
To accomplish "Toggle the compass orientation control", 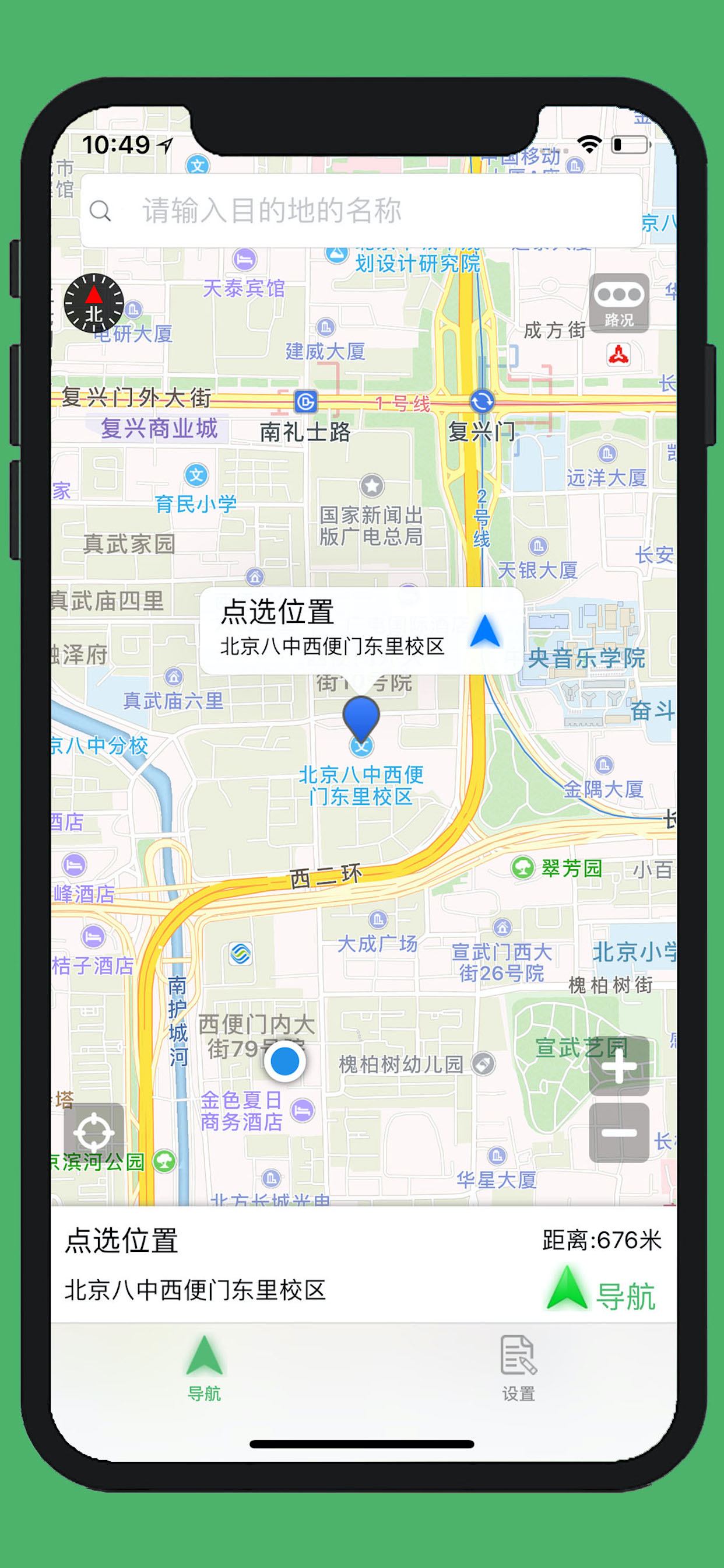I will 94,303.
